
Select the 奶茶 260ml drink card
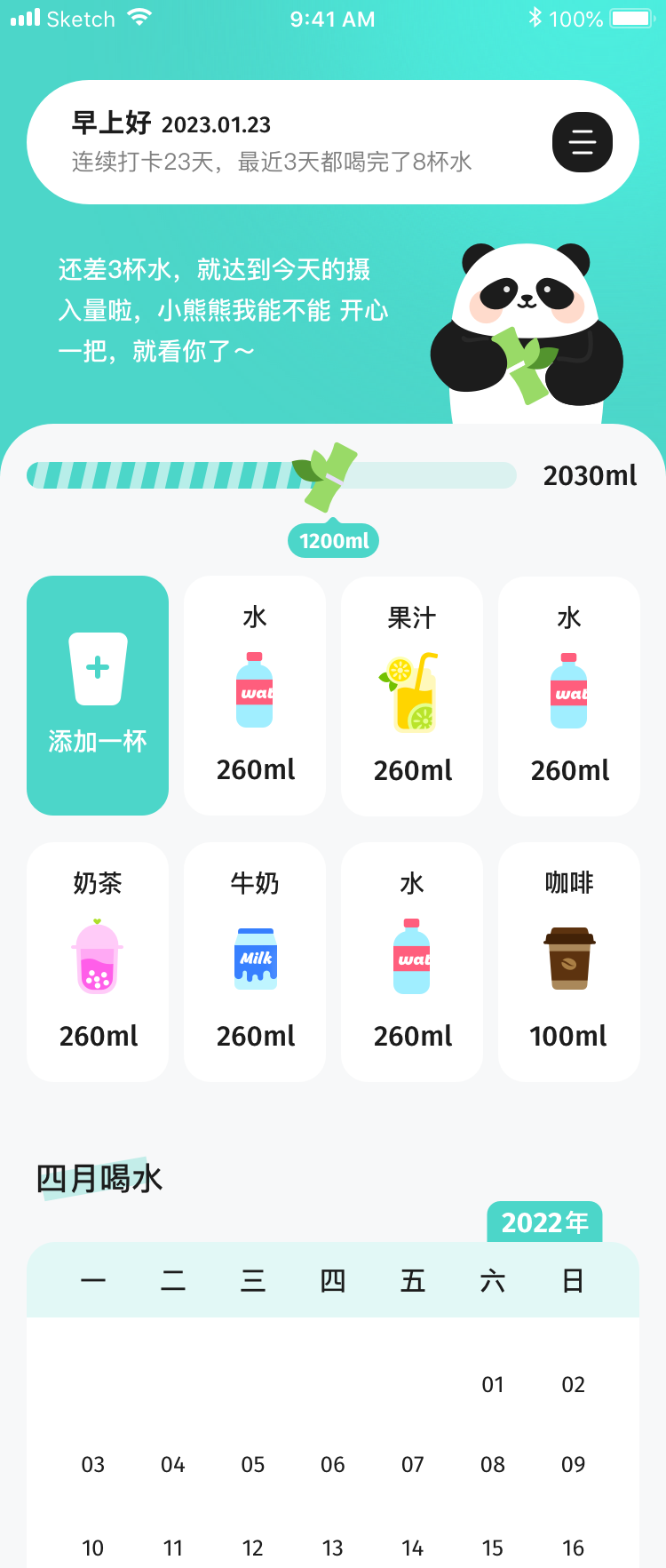(x=98, y=962)
